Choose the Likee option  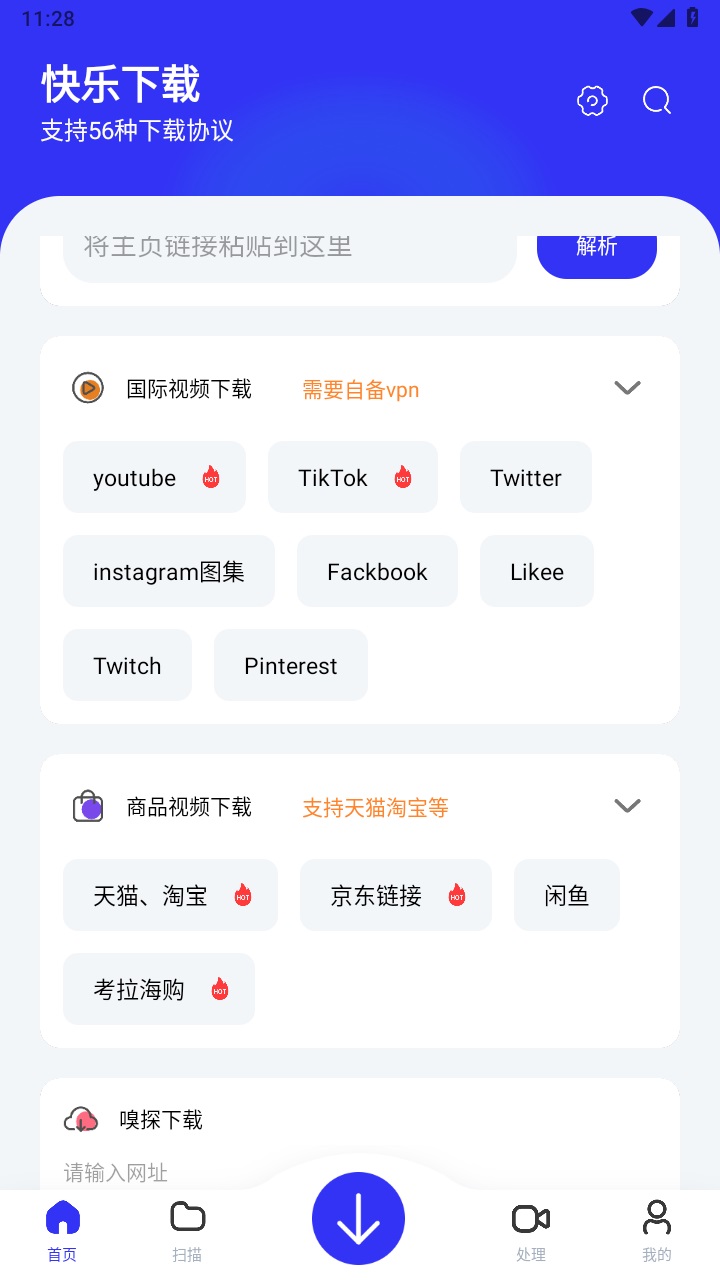[537, 571]
